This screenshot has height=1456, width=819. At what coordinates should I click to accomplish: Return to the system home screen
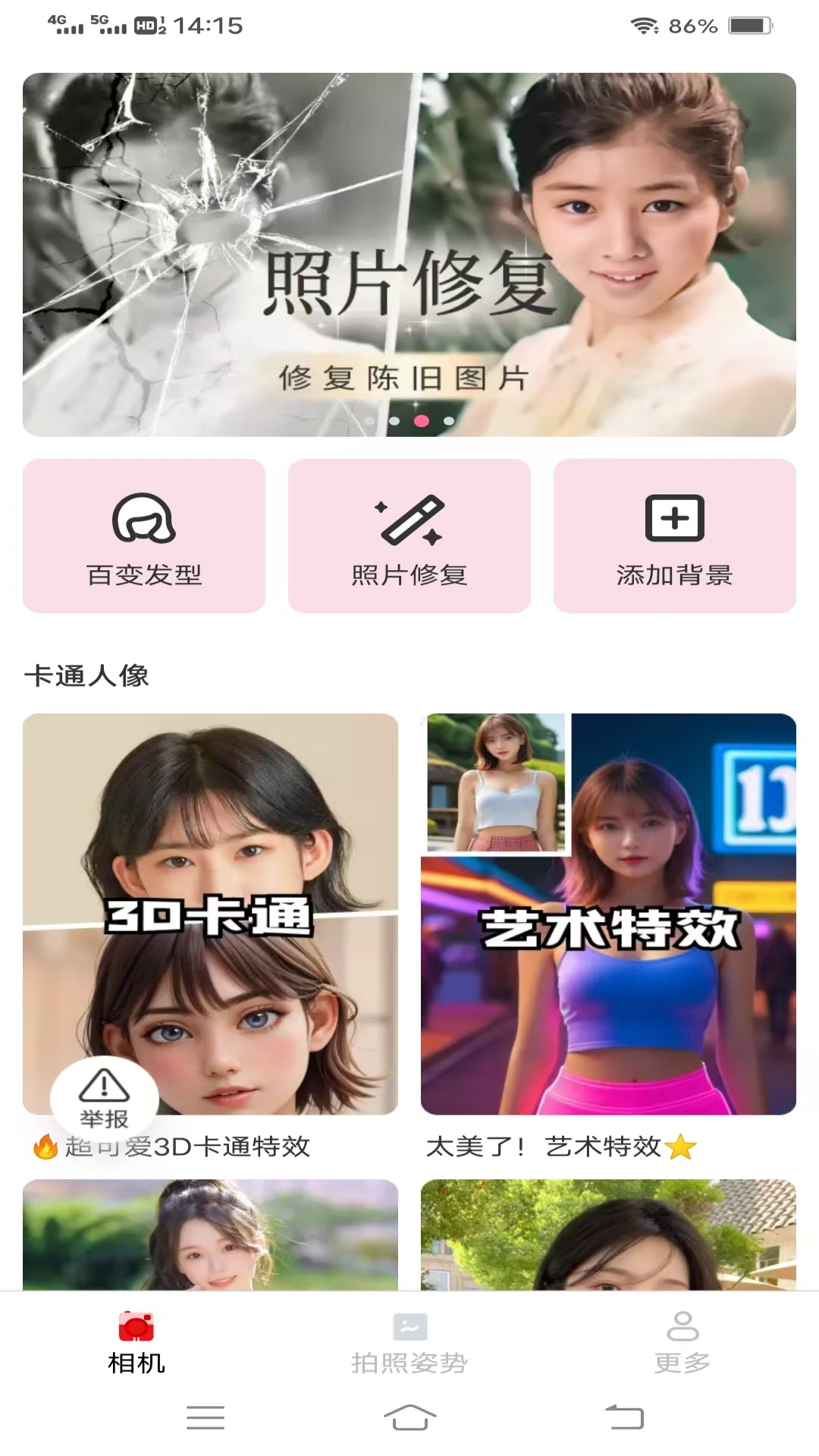tap(409, 1417)
